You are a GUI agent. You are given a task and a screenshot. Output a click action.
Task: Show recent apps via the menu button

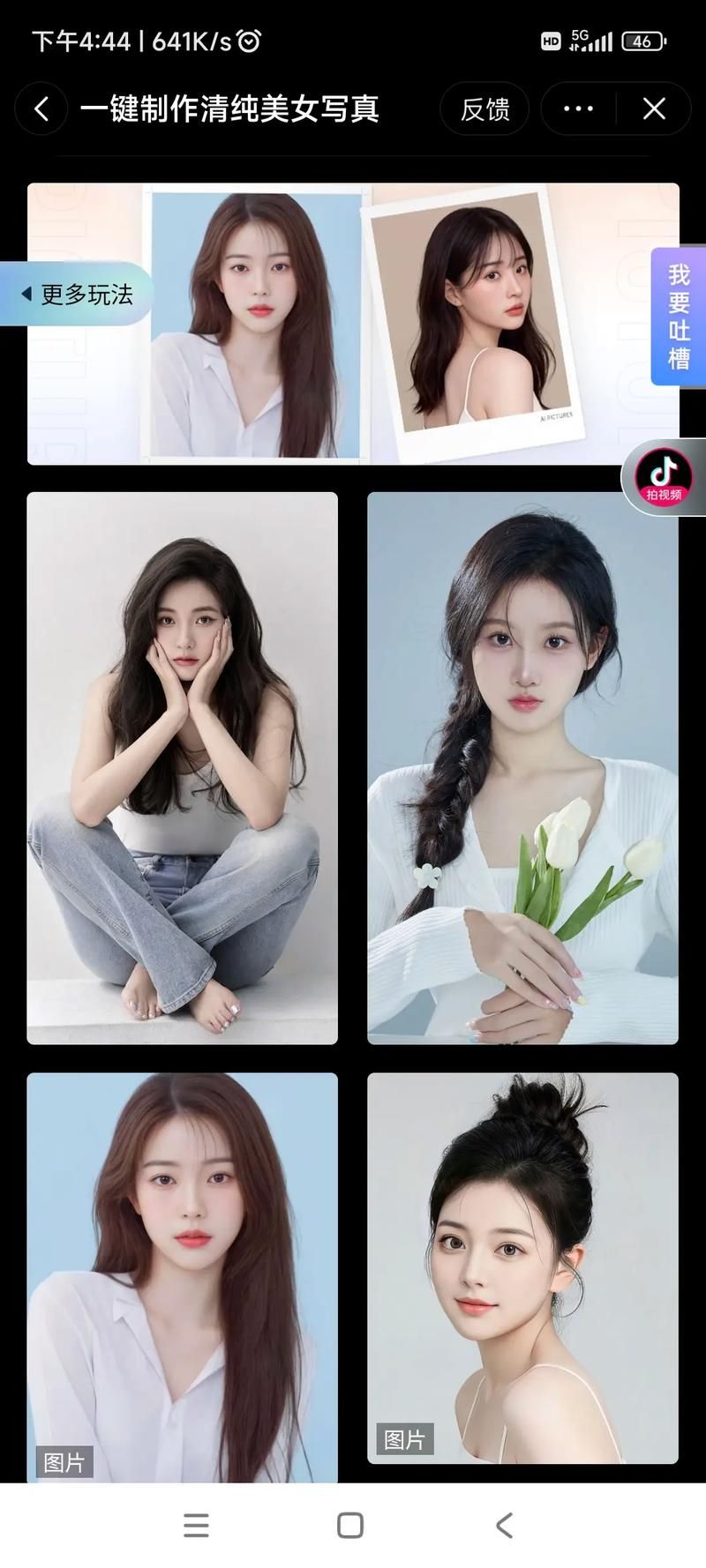(196, 1525)
